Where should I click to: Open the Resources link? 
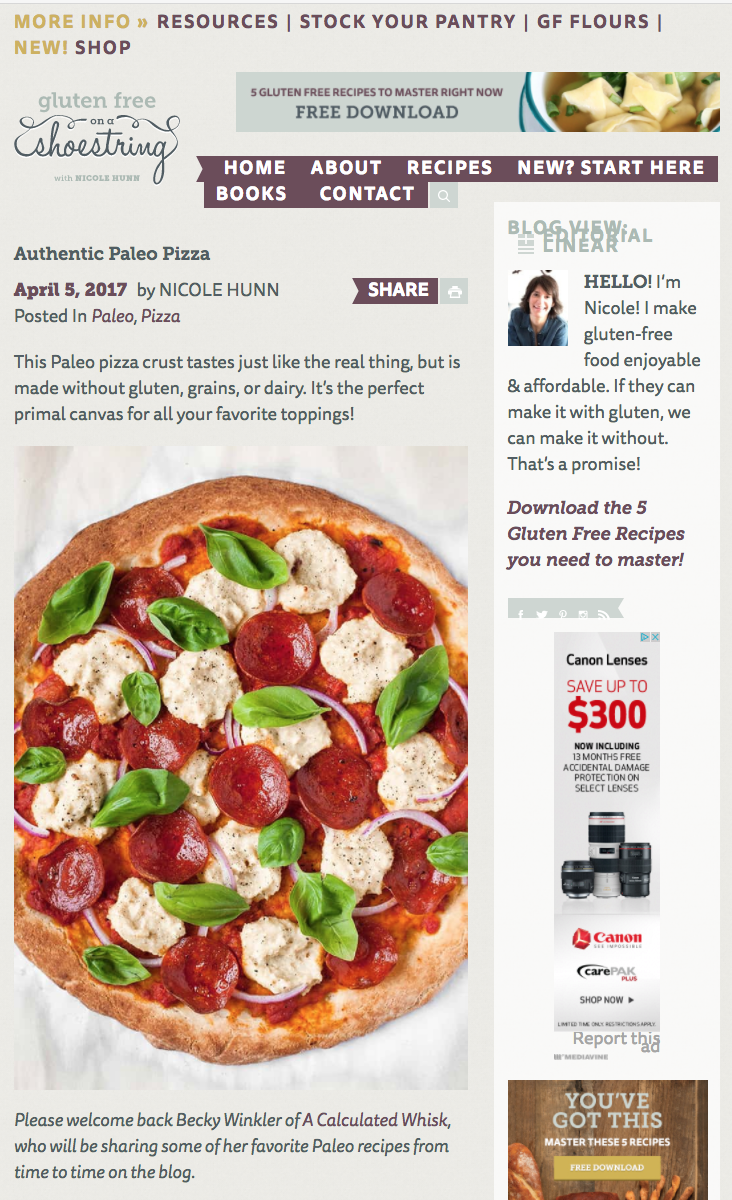click(217, 21)
